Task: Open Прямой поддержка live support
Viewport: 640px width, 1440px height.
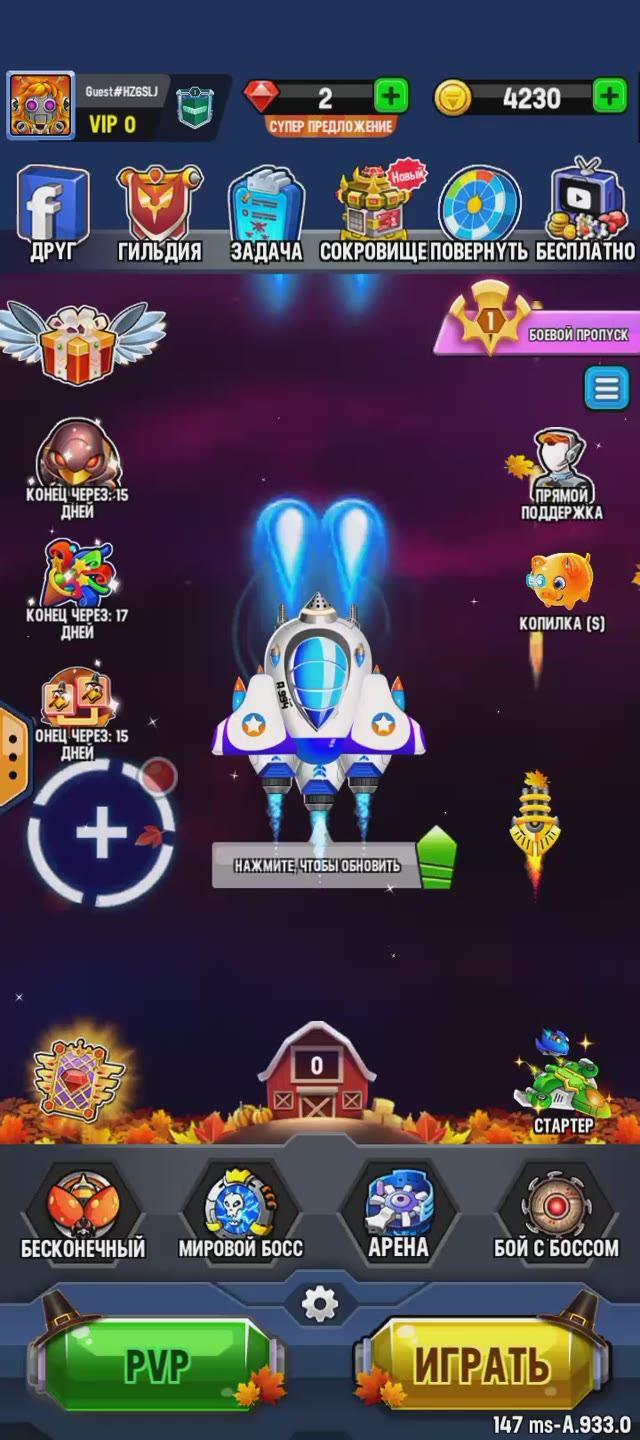Action: (561, 475)
